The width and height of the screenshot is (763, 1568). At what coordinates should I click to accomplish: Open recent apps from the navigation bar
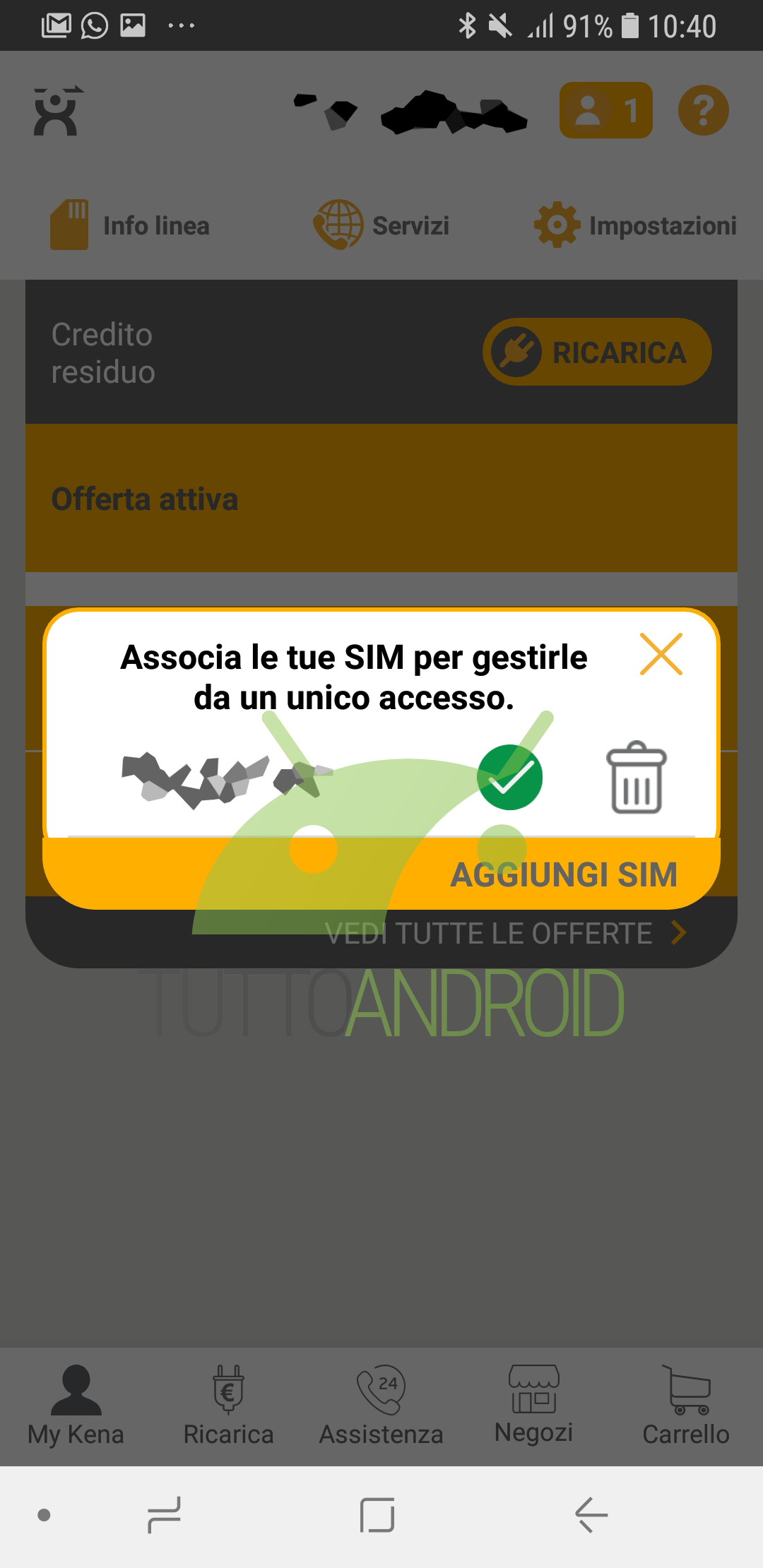165,1516
